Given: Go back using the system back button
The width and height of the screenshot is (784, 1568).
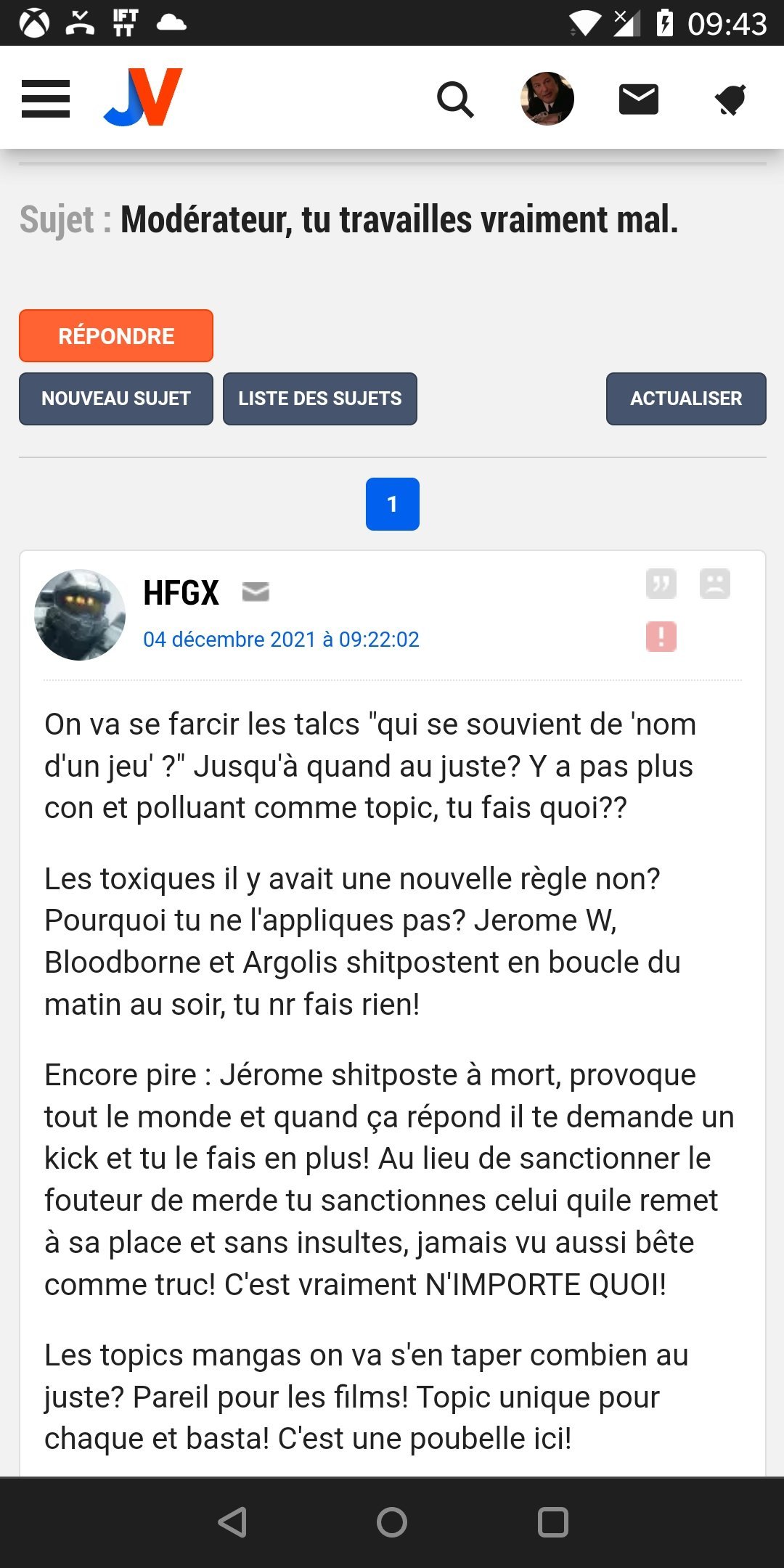Looking at the screenshot, I should (x=232, y=1522).
